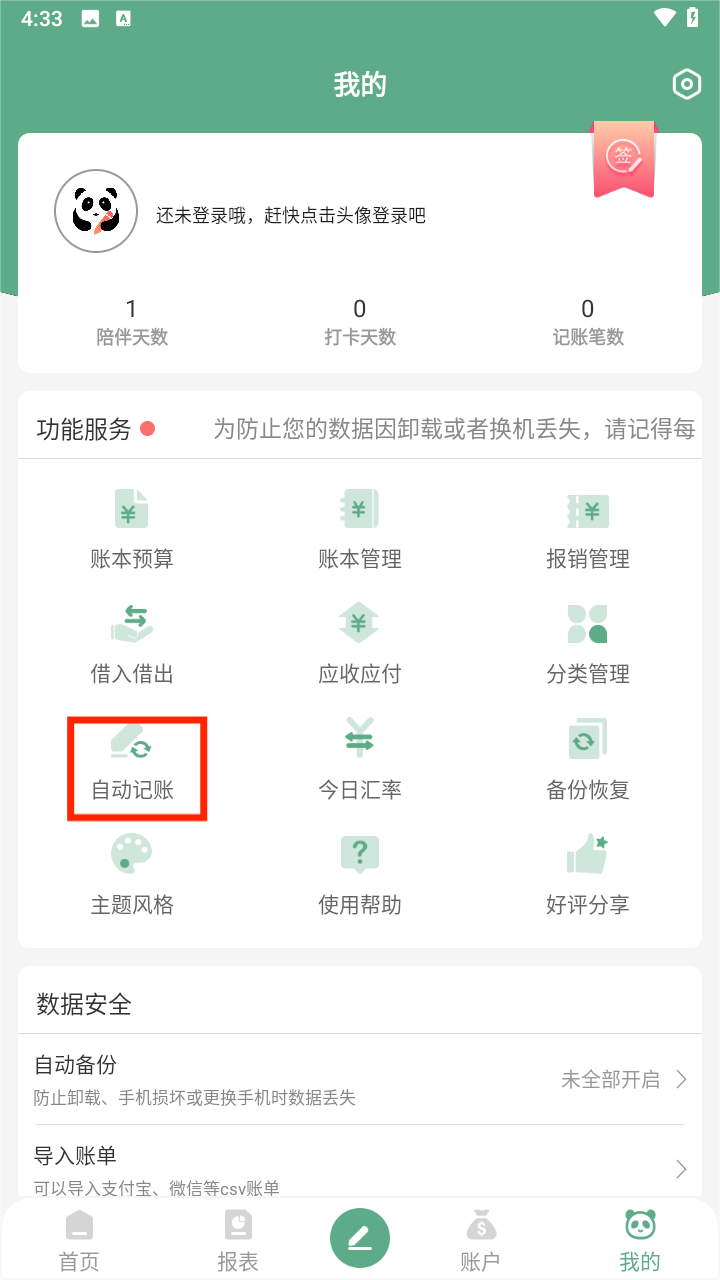
Task: Open 备份恢复 backup and restore
Action: tap(588, 761)
